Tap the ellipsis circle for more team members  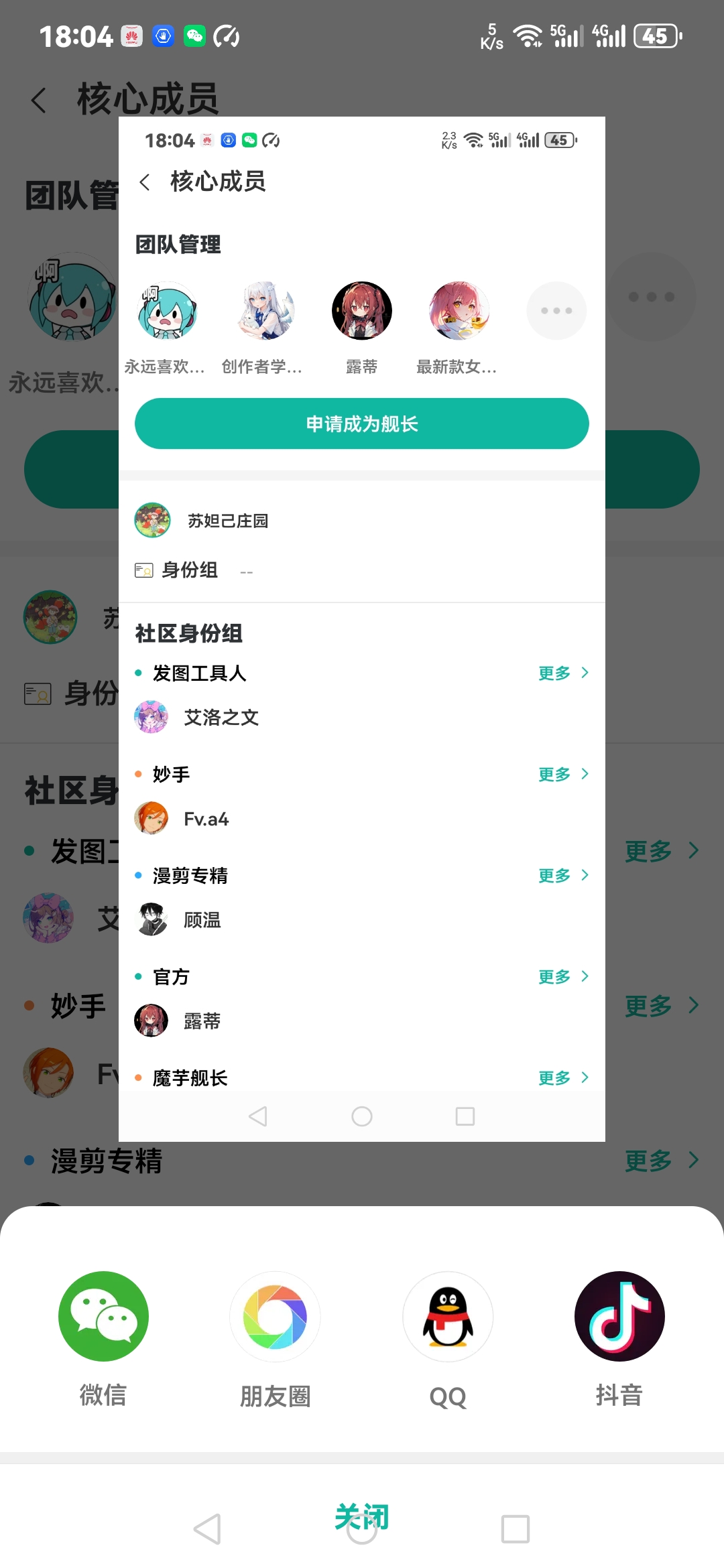pos(556,310)
